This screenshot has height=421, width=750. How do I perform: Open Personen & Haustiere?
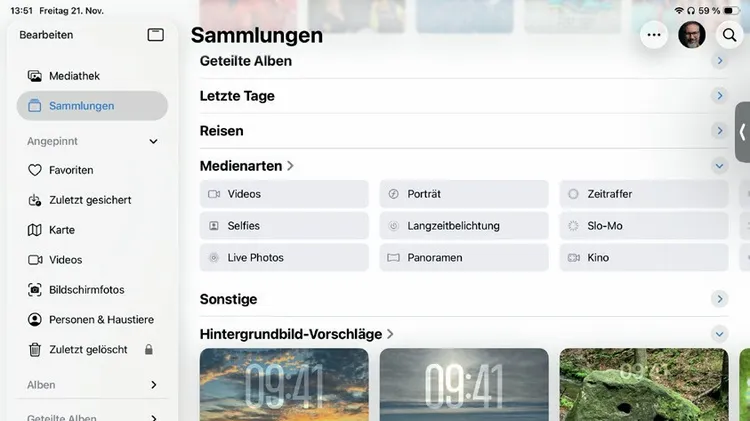[x=101, y=320]
